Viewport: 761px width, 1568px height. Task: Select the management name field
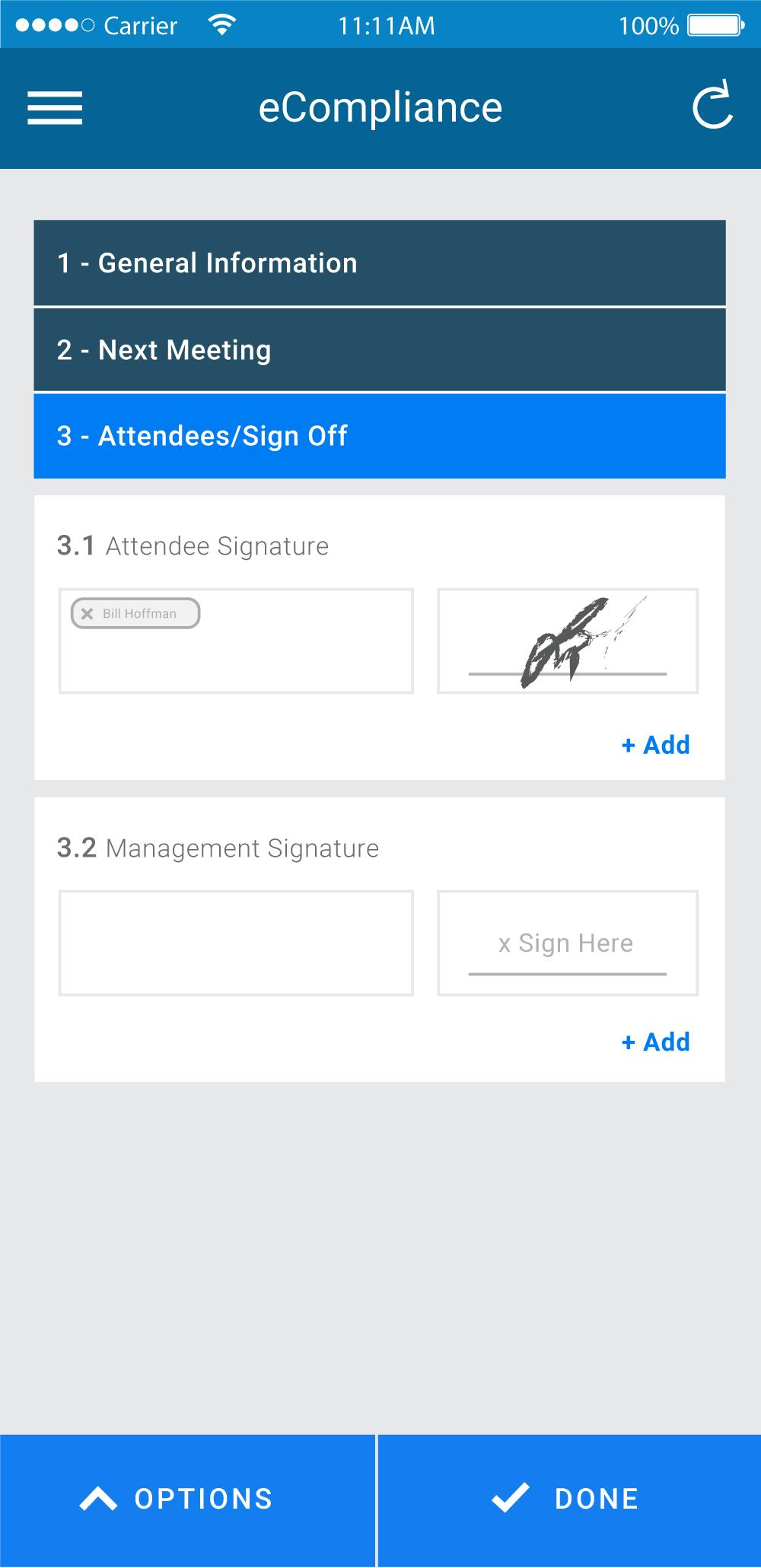(236, 943)
